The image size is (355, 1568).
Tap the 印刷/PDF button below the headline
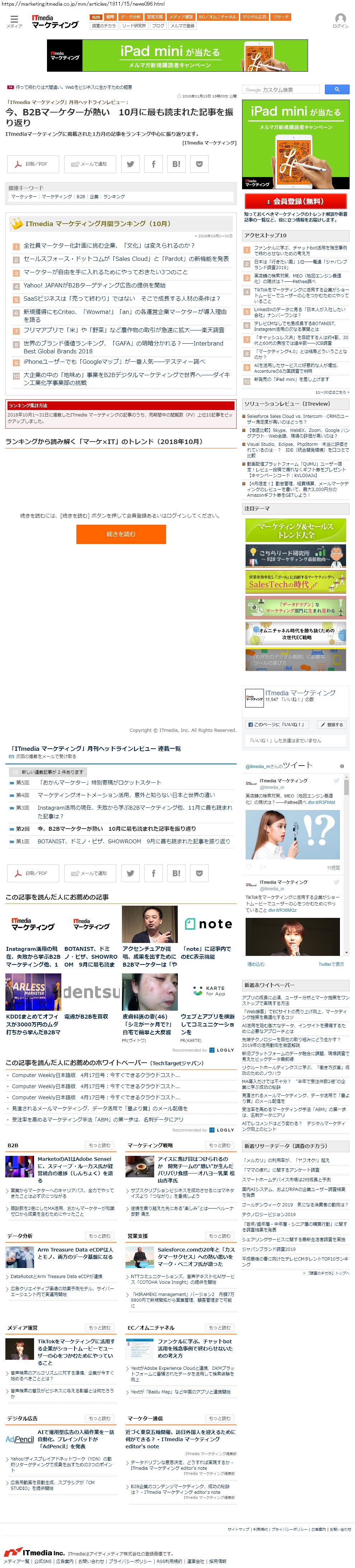(32, 164)
